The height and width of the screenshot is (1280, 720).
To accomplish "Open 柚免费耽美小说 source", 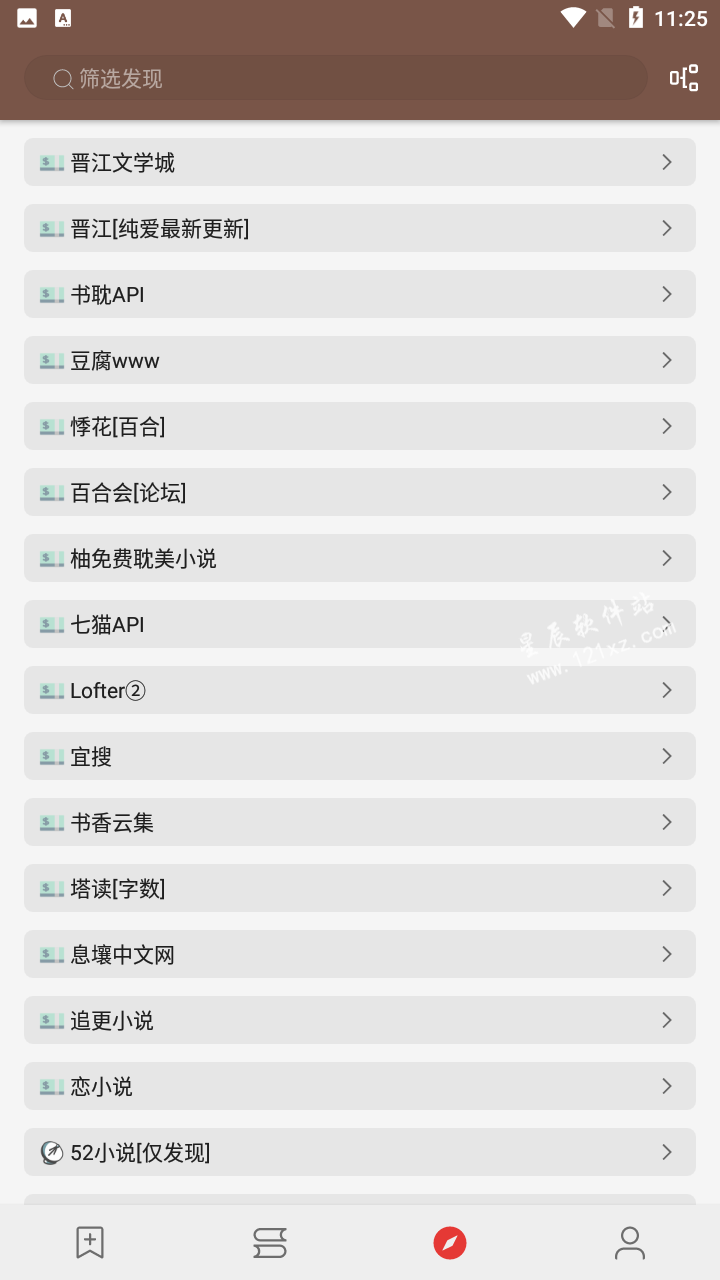I will 360,558.
